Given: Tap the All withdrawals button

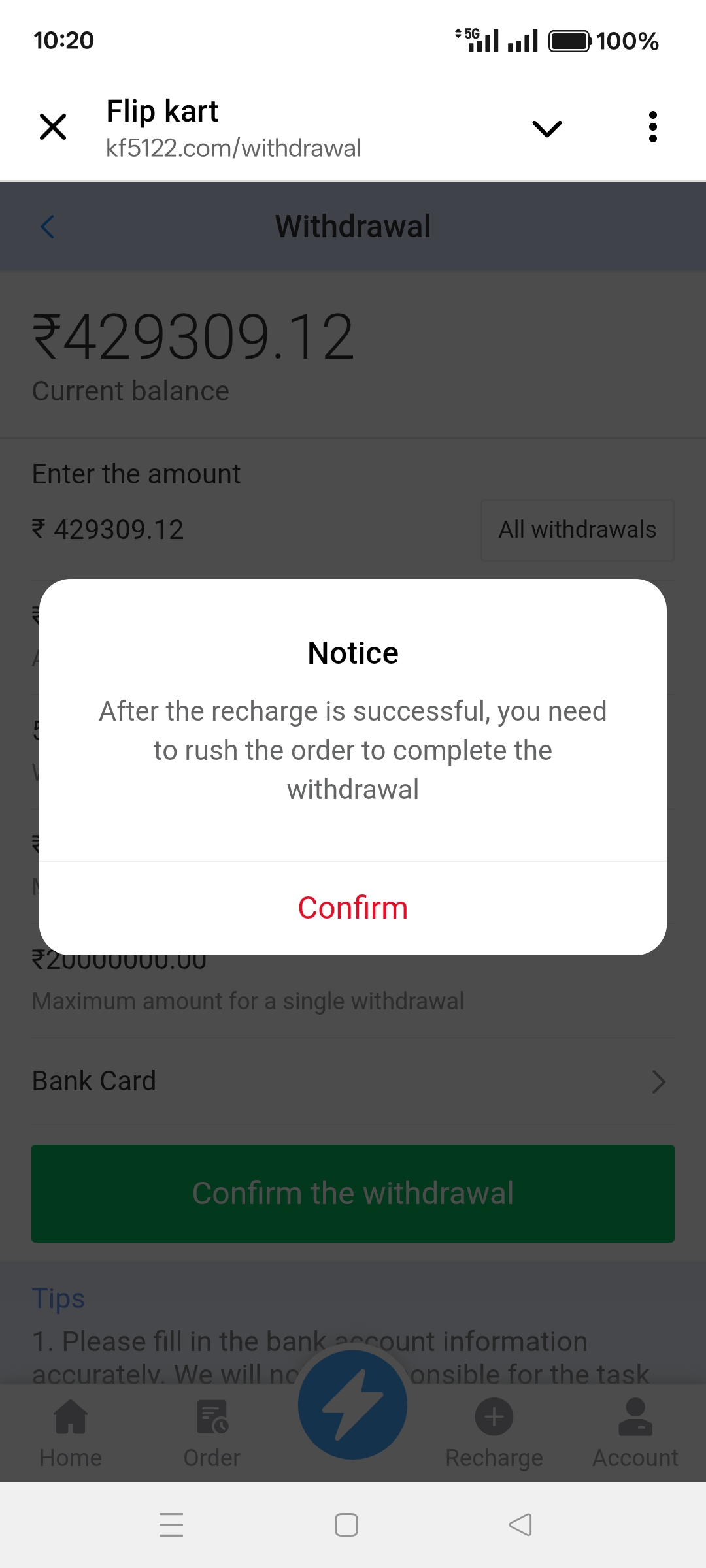Looking at the screenshot, I should [577, 530].
